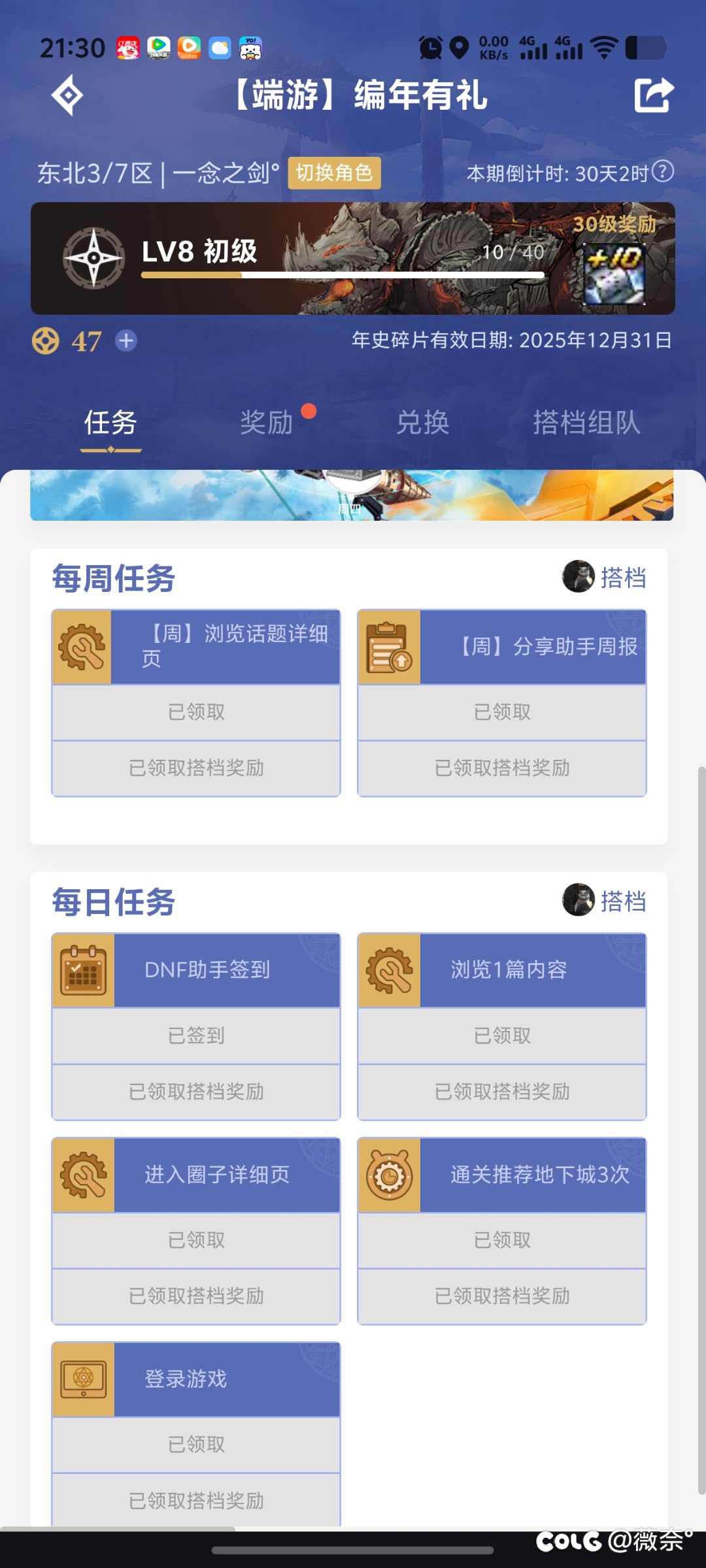
Task: Open the banner image above 每周任务
Action: (352, 495)
